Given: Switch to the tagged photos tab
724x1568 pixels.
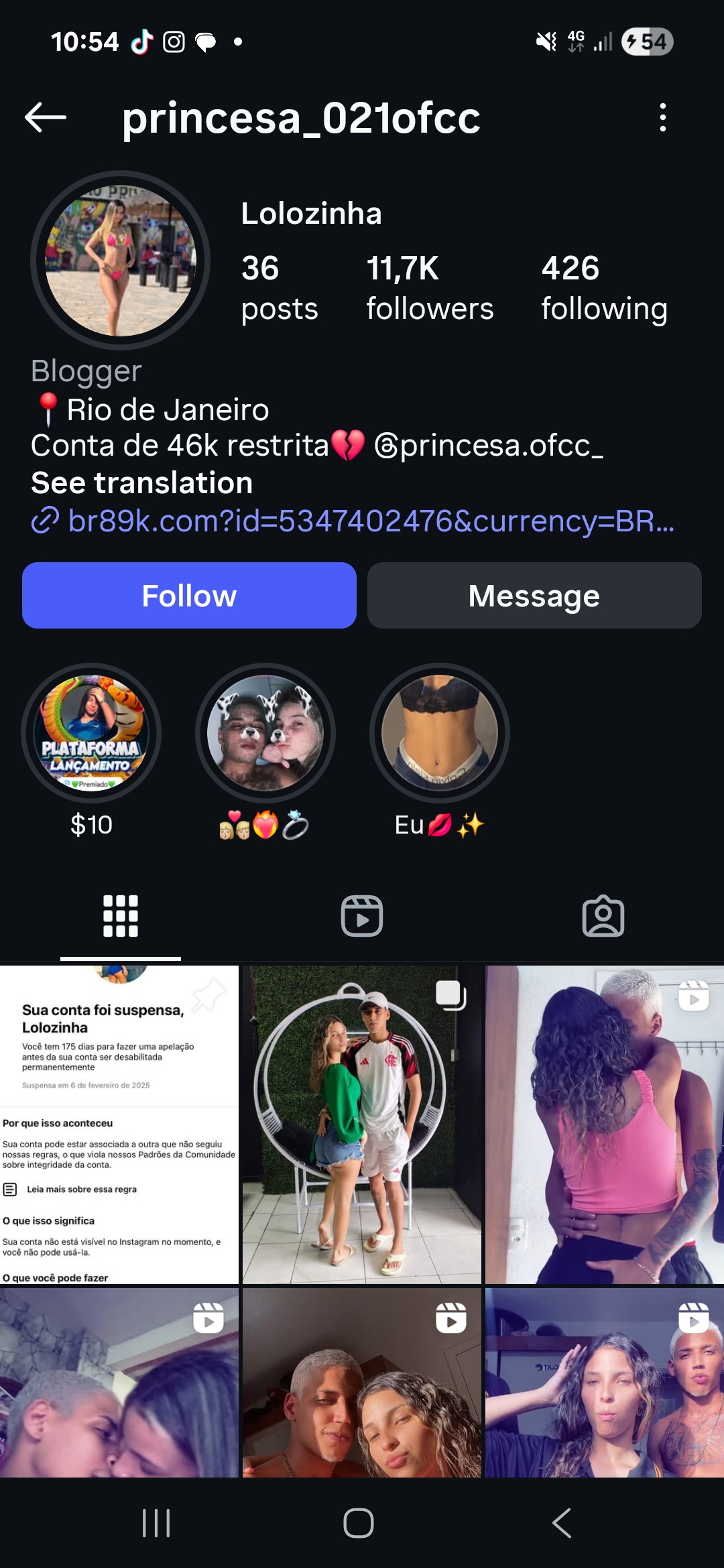Looking at the screenshot, I should [x=603, y=916].
